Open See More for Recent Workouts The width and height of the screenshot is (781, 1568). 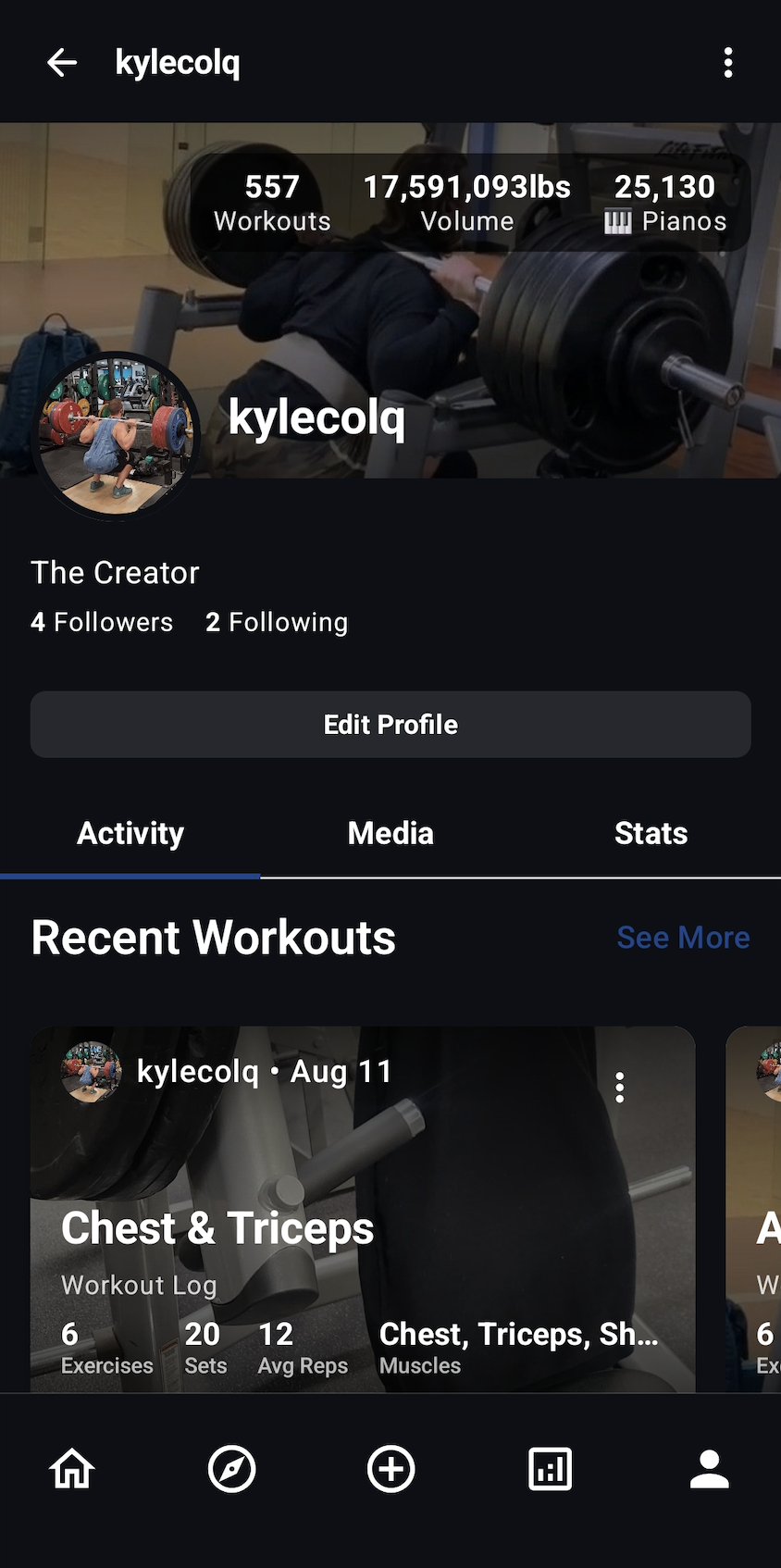point(683,937)
